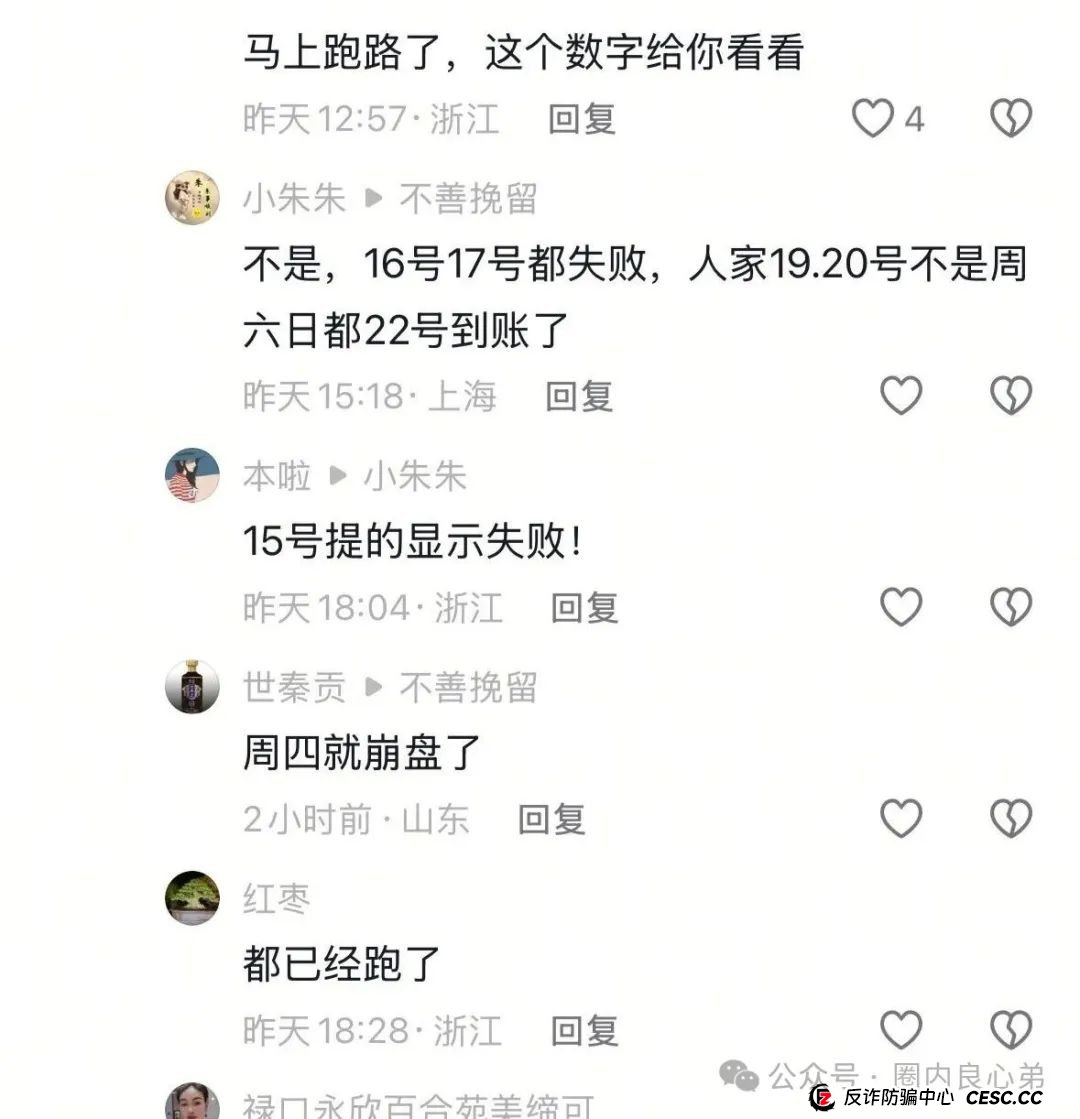1080x1119 pixels.
Task: Click the broken-heart dislike on 世秦贡's comment
Action: (x=1012, y=817)
